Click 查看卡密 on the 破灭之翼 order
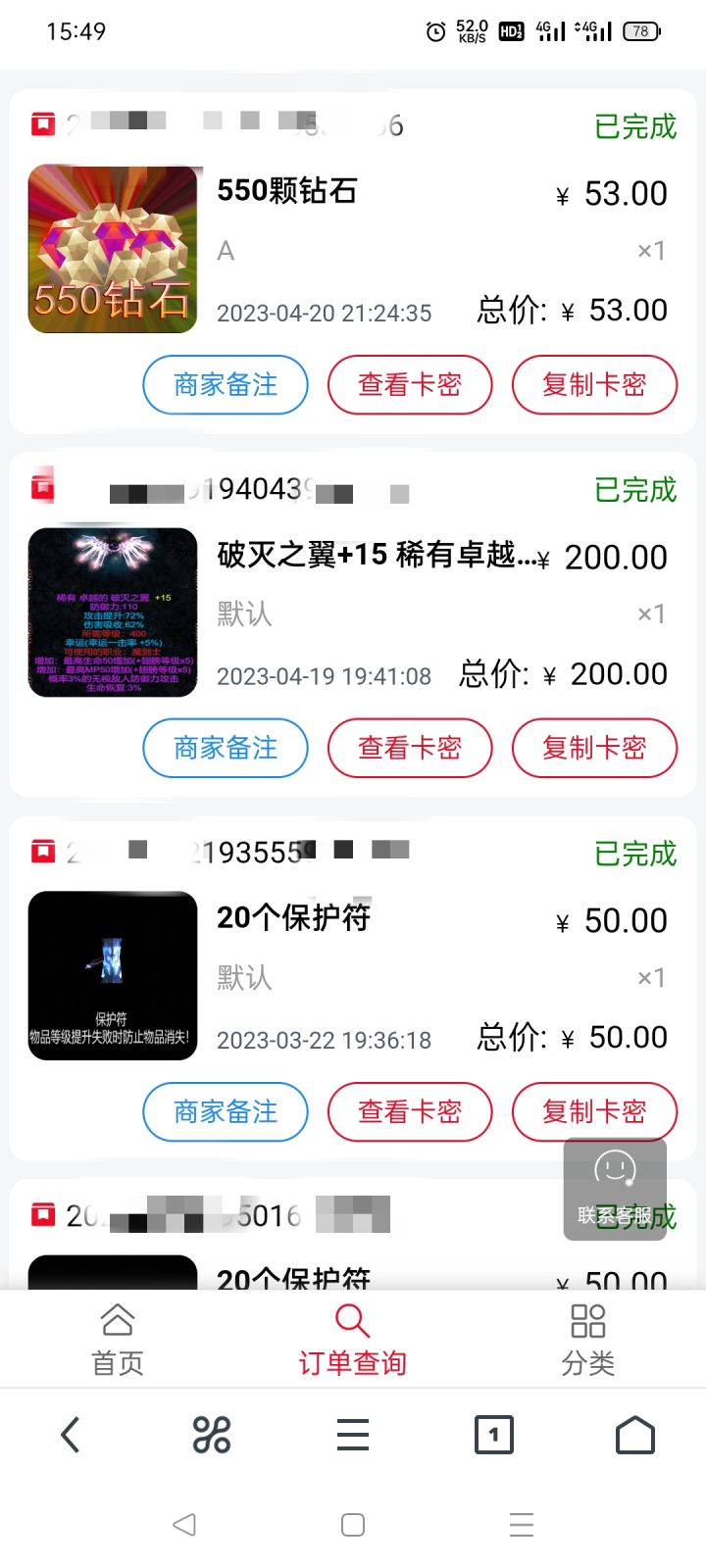Image resolution: width=706 pixels, height=1568 pixels. (x=409, y=748)
